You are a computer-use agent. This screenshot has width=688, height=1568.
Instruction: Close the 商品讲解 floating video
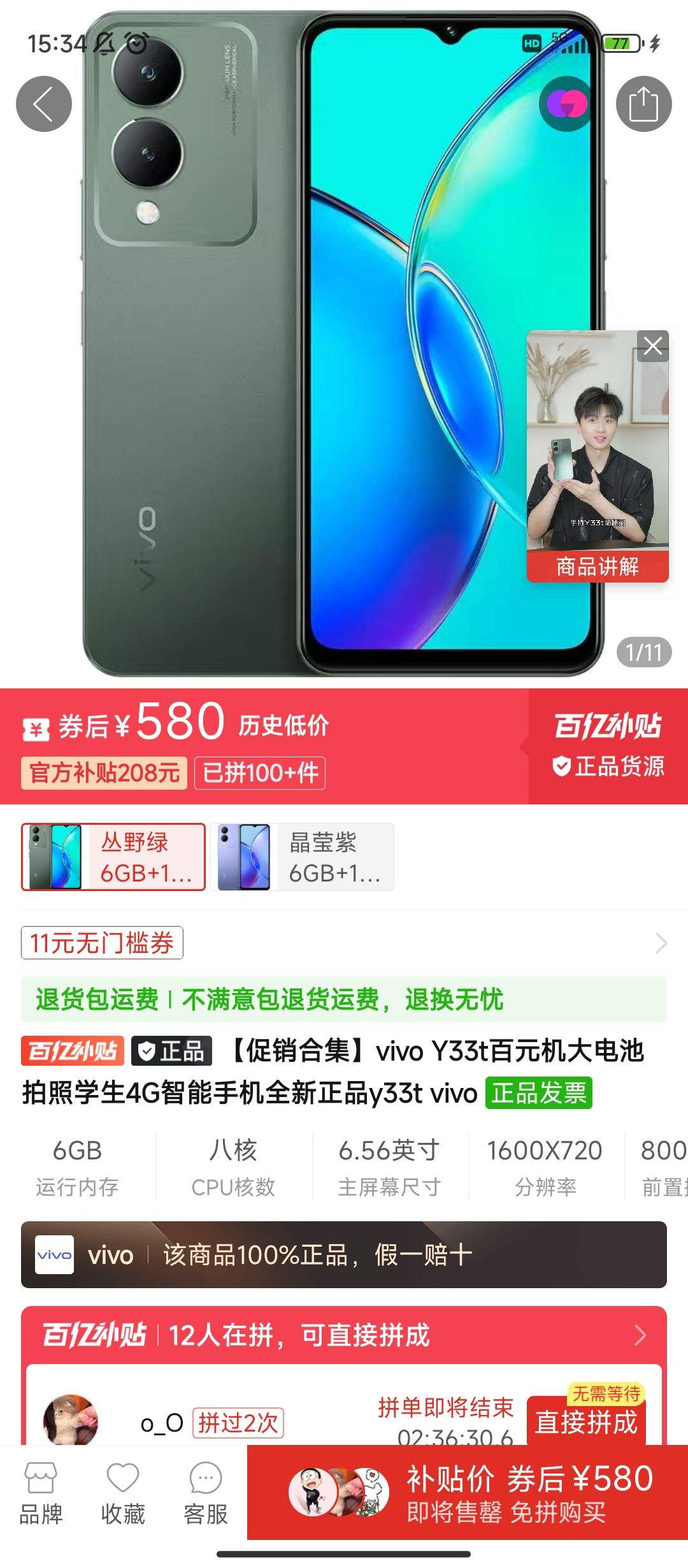(x=653, y=346)
